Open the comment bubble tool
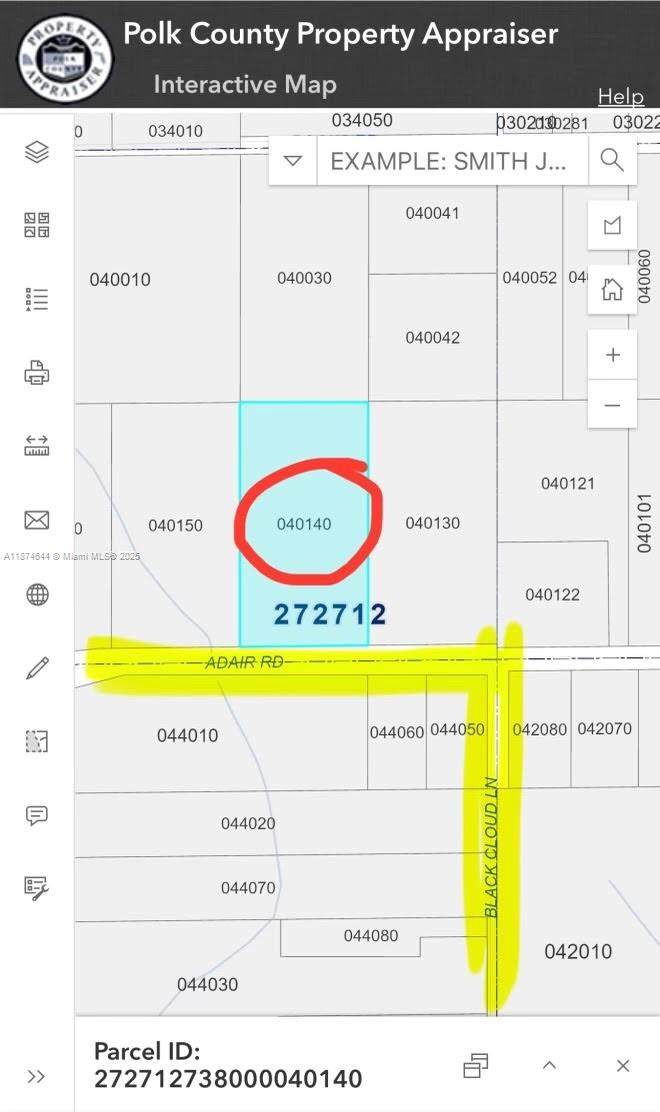The height and width of the screenshot is (1112, 660). [37, 815]
